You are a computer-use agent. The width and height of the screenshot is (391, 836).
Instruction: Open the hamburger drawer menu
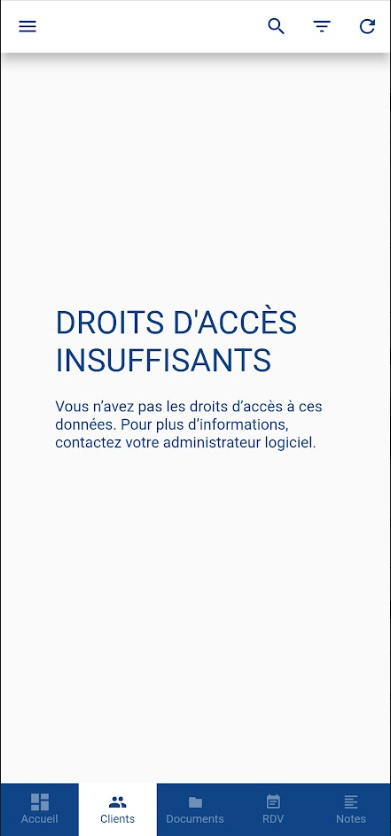pyautogui.click(x=27, y=26)
